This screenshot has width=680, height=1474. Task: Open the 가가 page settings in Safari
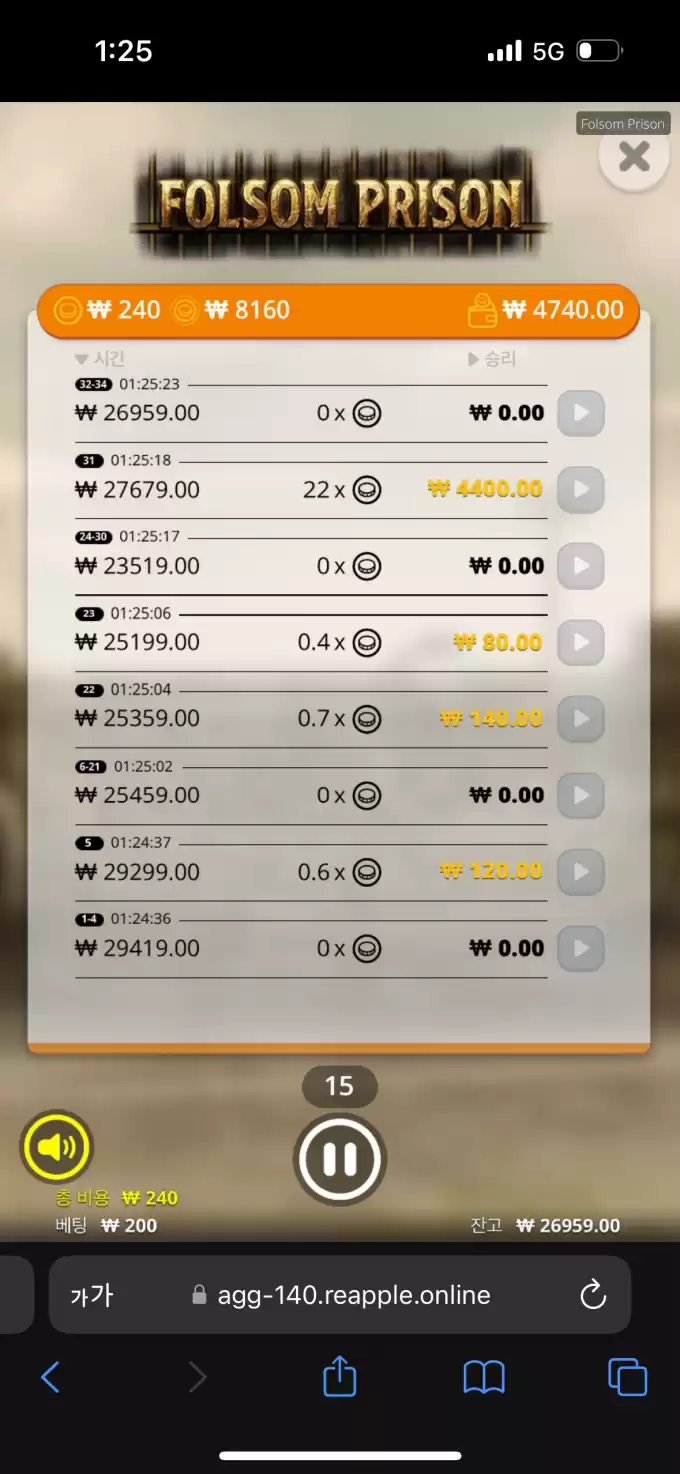click(92, 1296)
